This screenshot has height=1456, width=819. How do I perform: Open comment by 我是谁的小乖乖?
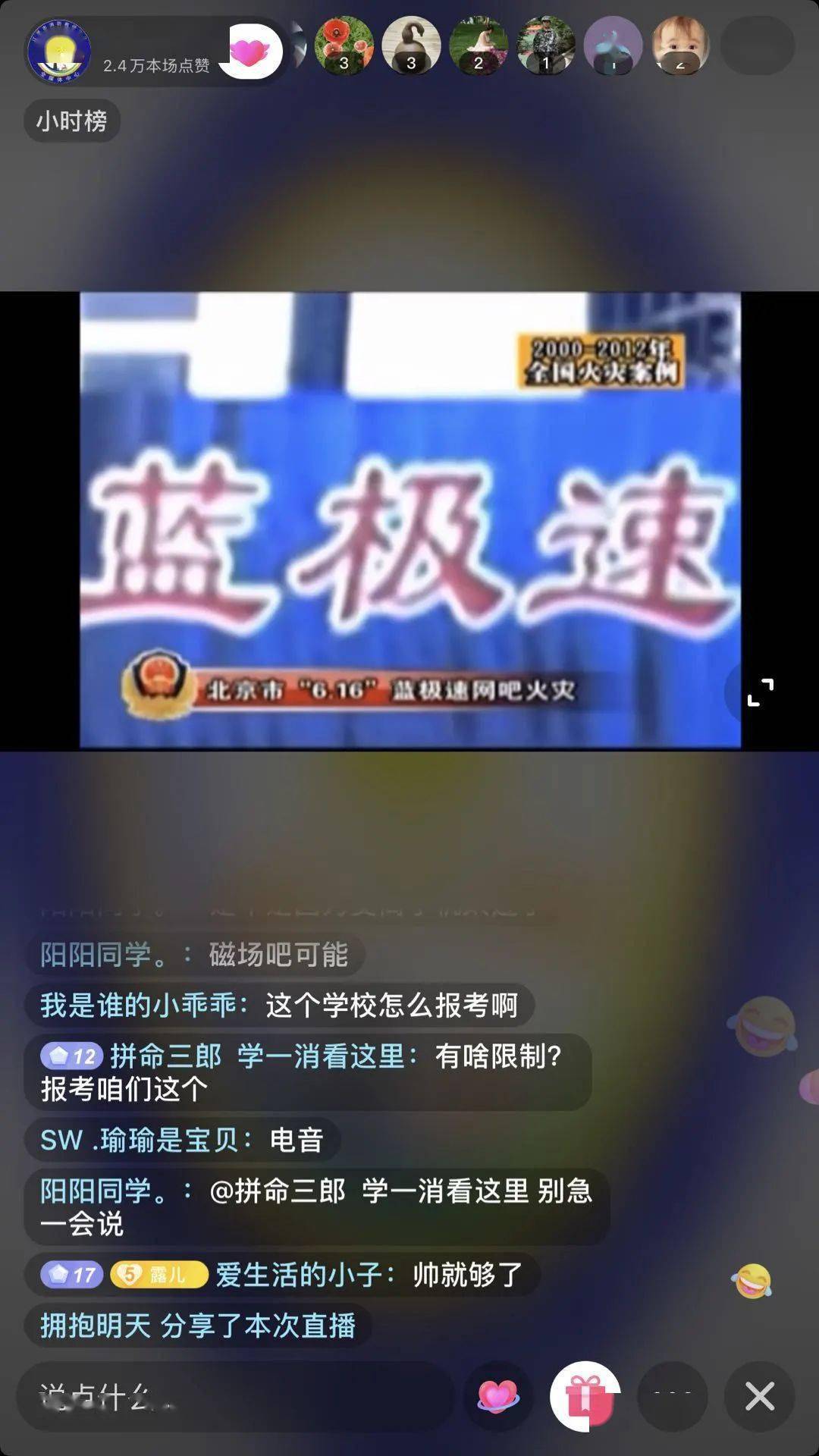279,1006
